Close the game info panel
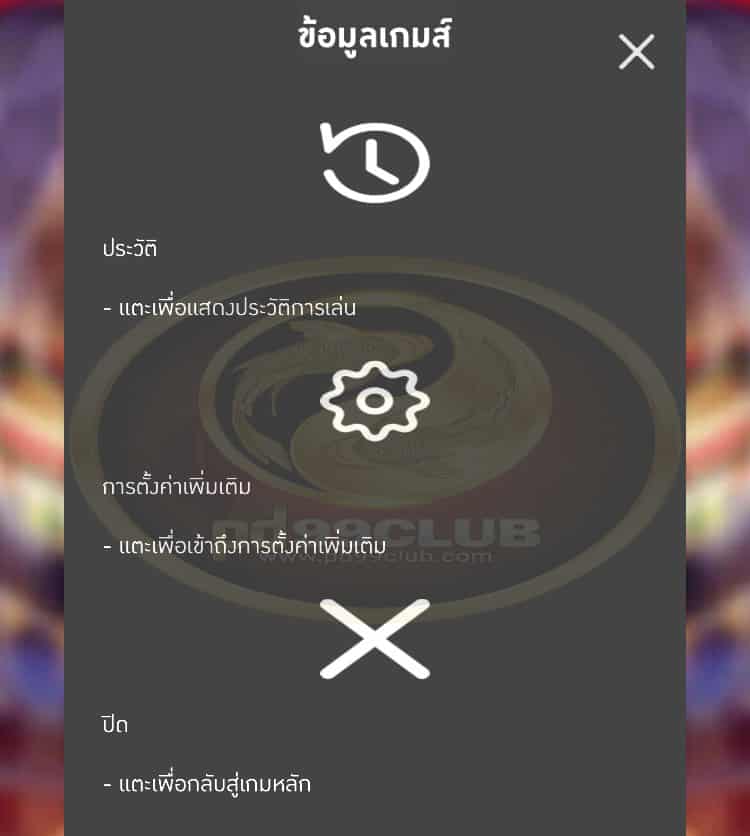Viewport: 750px width, 836px height. pyautogui.click(x=636, y=51)
